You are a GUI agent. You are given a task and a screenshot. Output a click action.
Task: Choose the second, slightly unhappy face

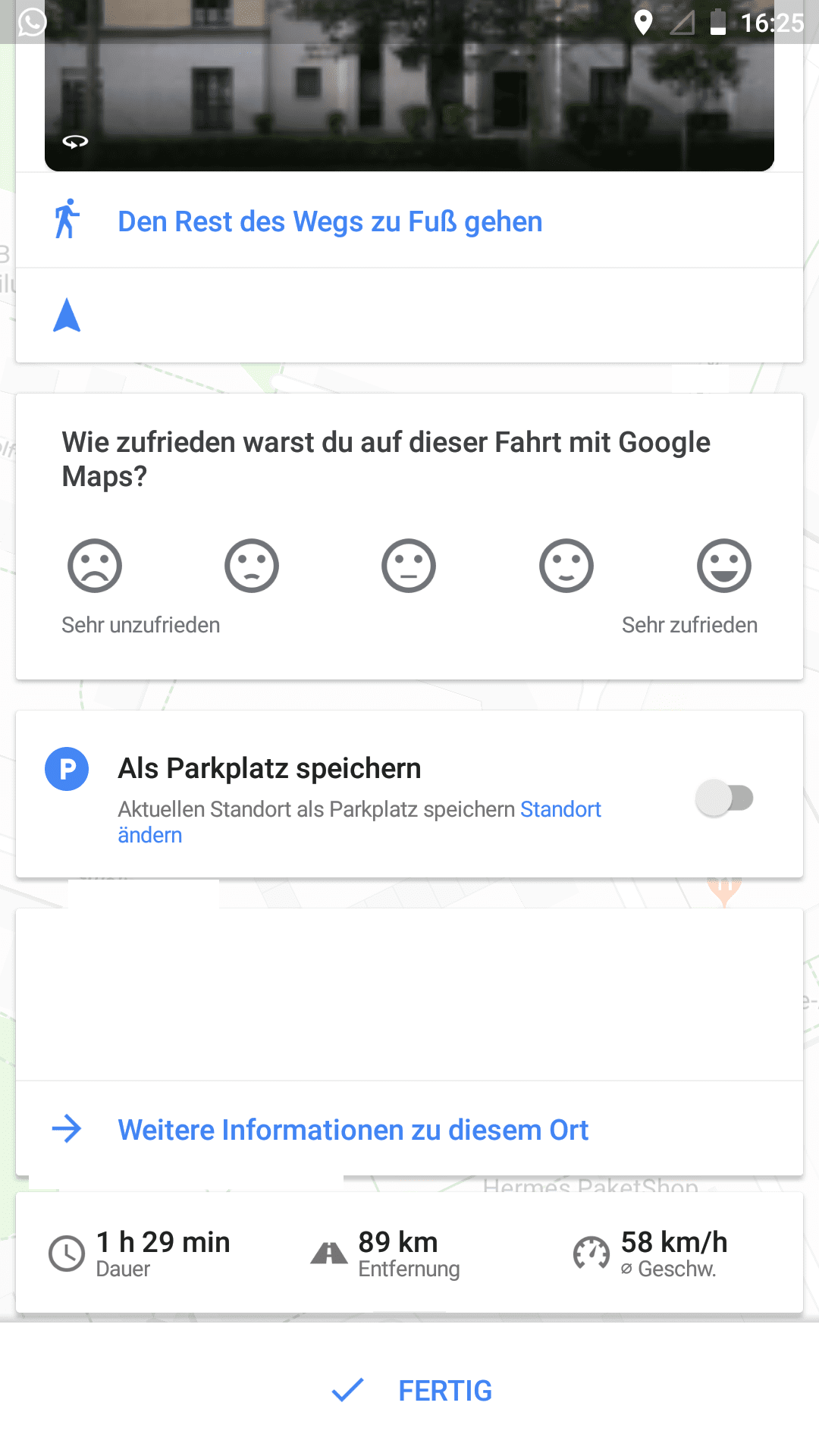(x=252, y=566)
